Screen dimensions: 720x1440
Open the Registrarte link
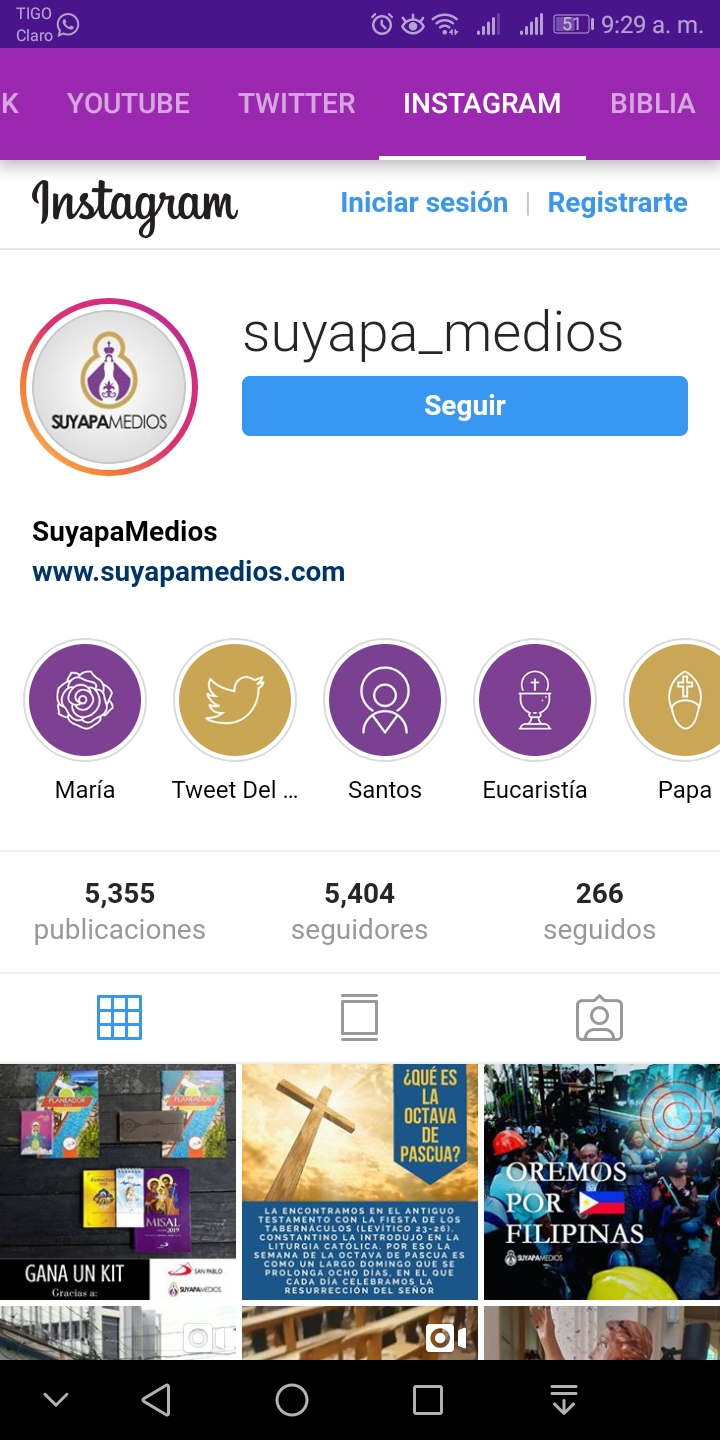coord(617,203)
